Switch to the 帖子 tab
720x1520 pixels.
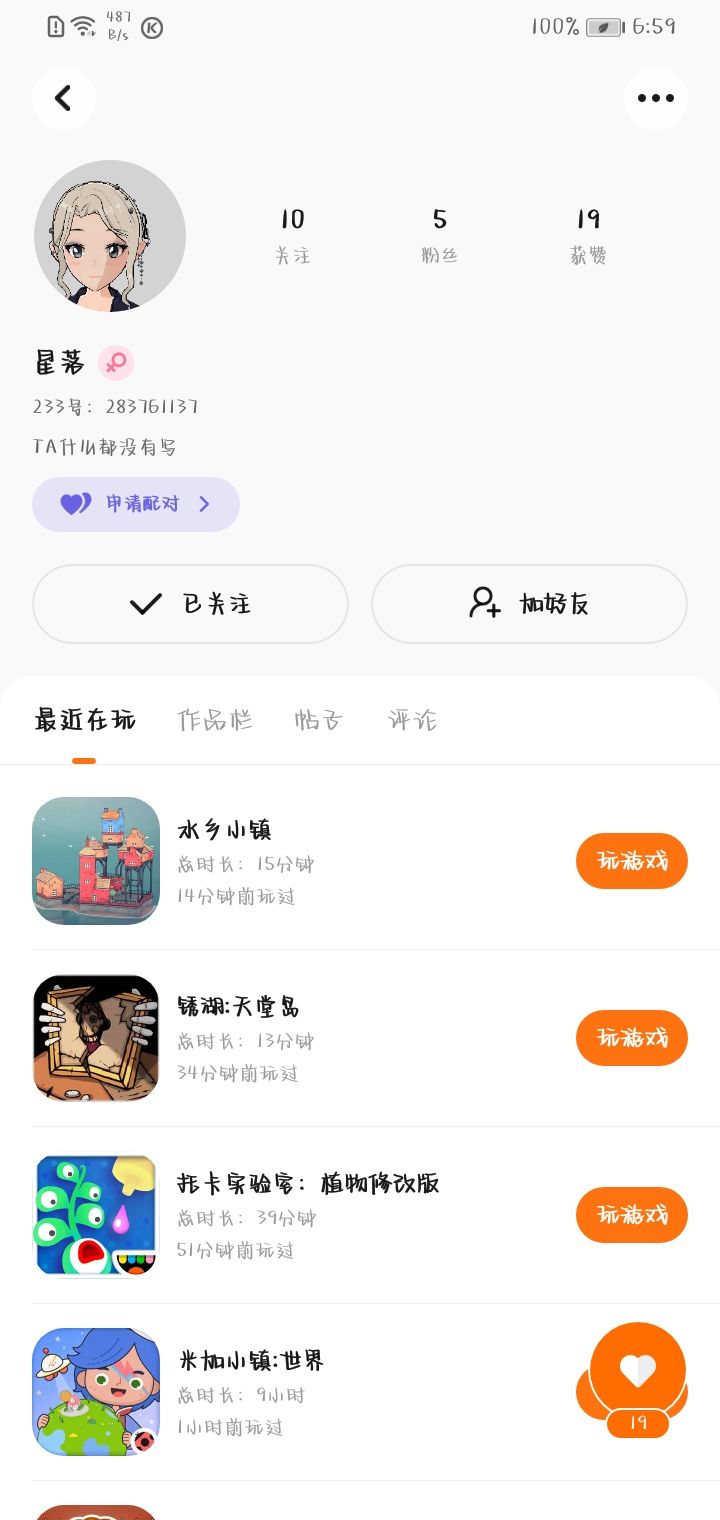tap(319, 720)
